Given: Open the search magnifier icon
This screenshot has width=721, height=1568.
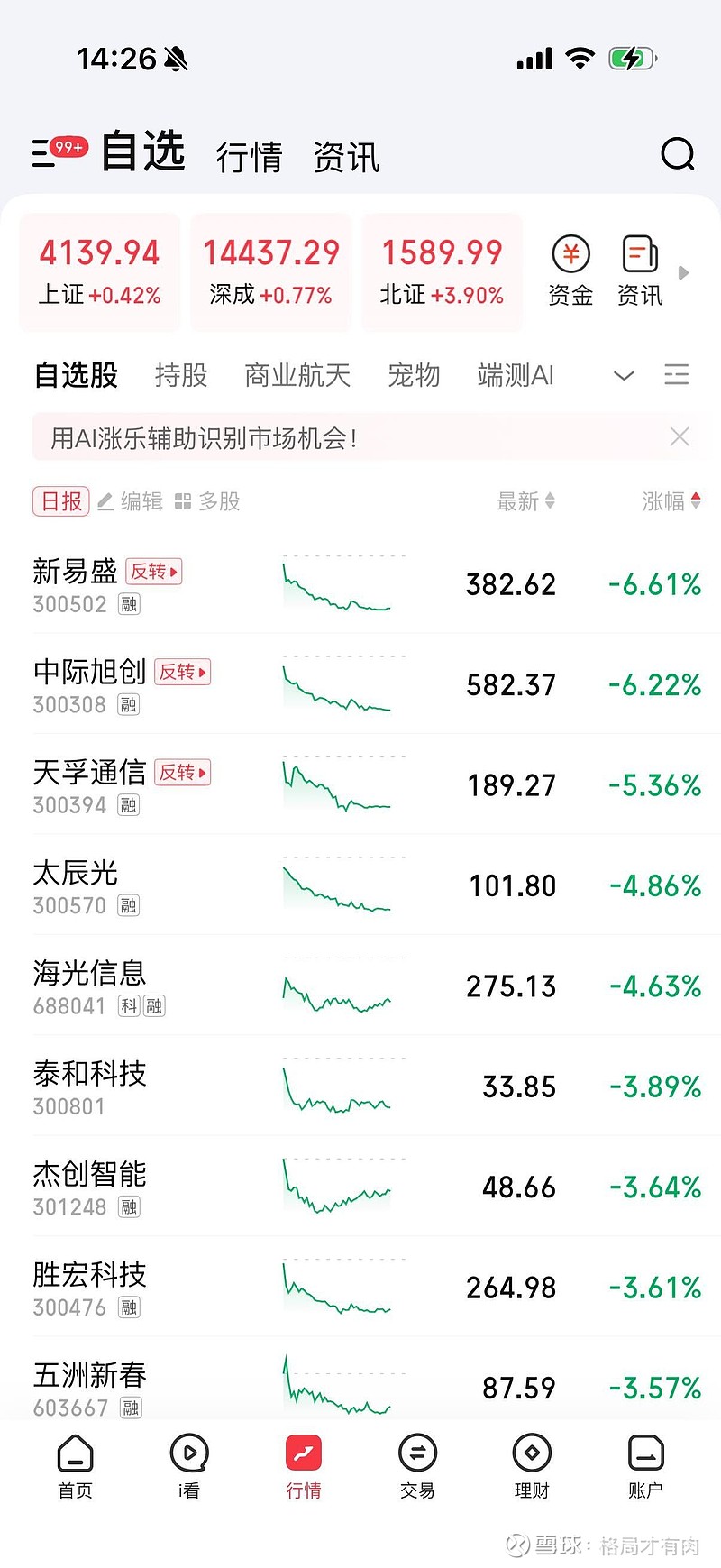Looking at the screenshot, I should tap(677, 154).
